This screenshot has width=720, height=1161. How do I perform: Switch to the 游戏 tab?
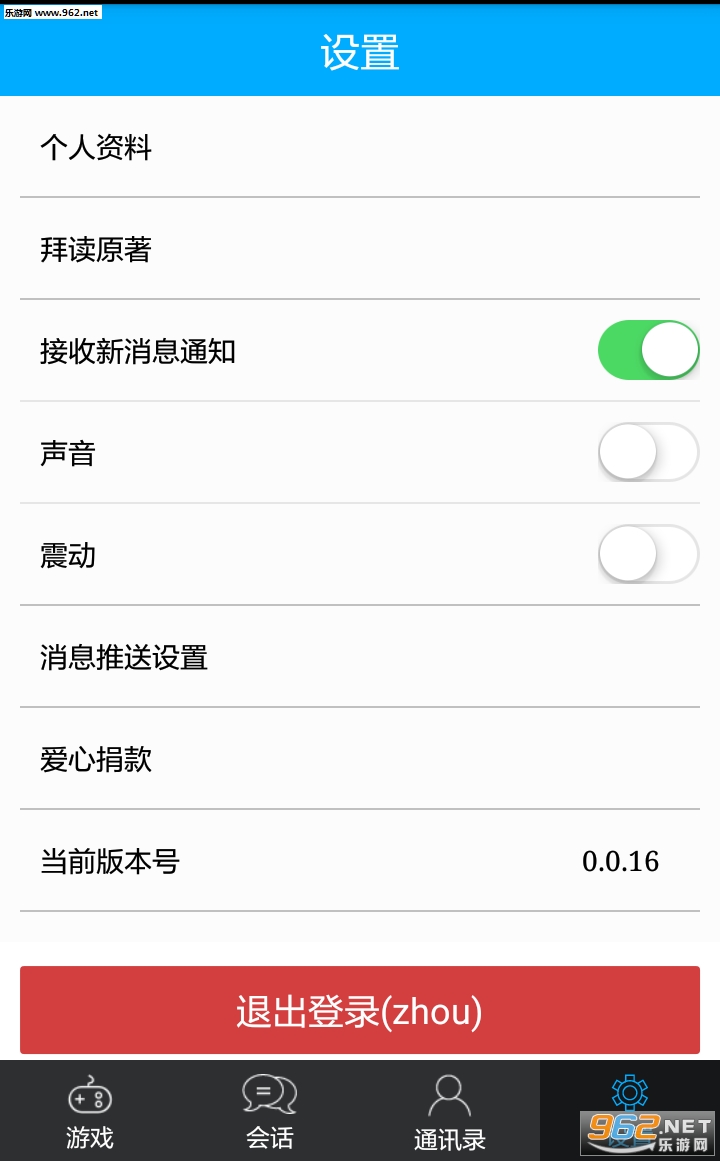[x=90, y=1111]
